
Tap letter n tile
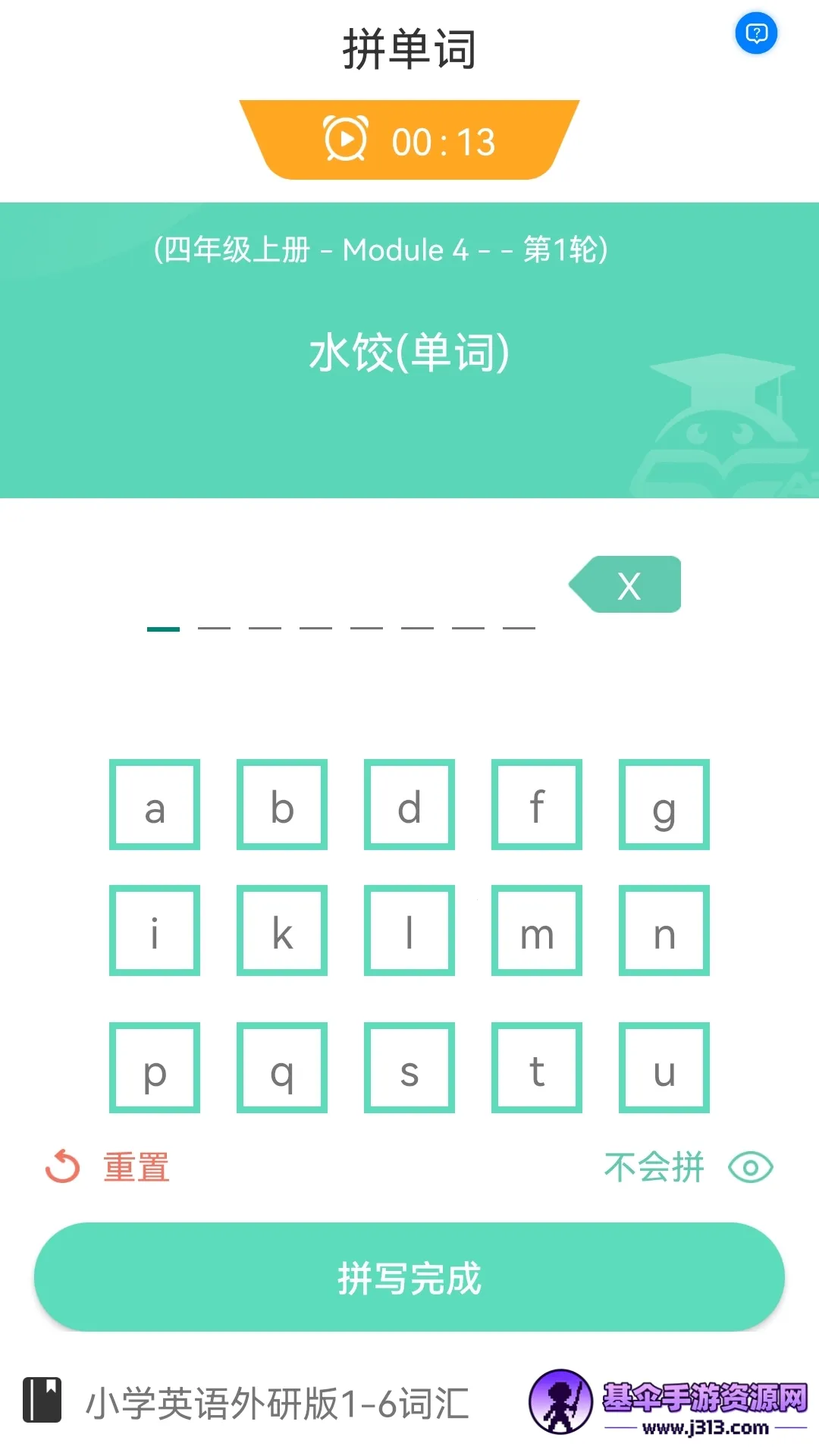click(x=664, y=930)
